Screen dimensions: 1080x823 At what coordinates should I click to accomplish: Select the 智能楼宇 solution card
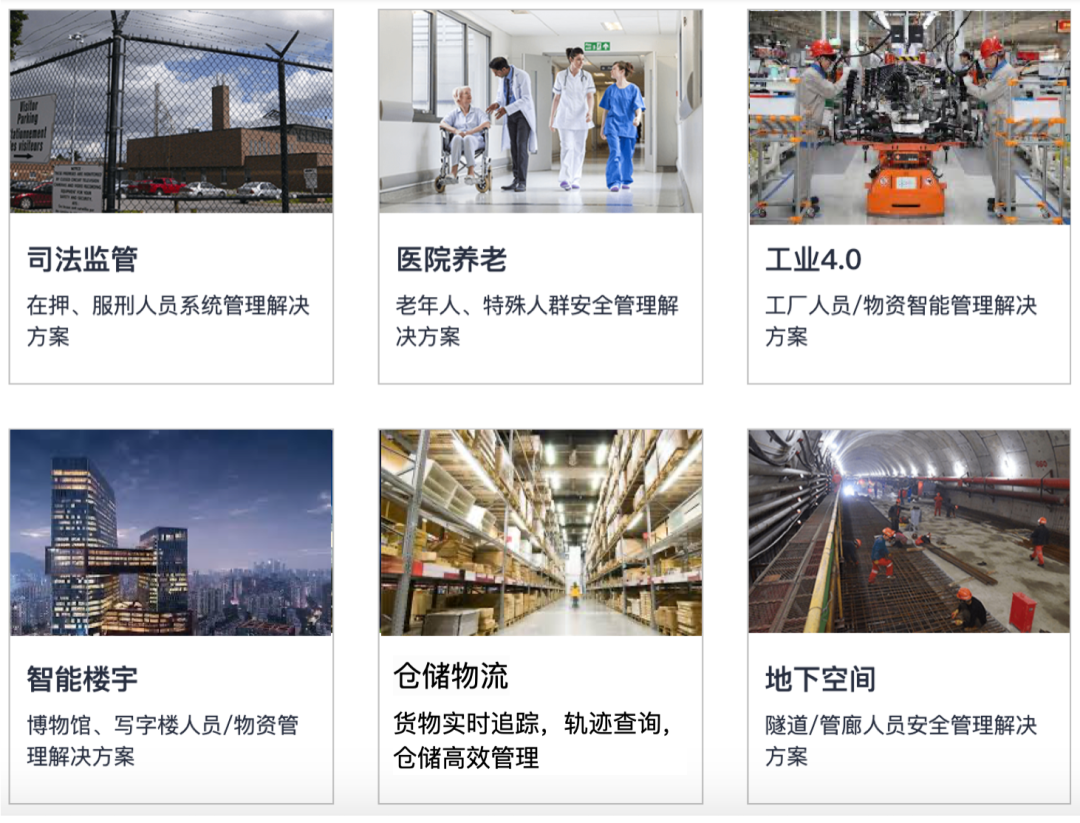[x=171, y=617]
